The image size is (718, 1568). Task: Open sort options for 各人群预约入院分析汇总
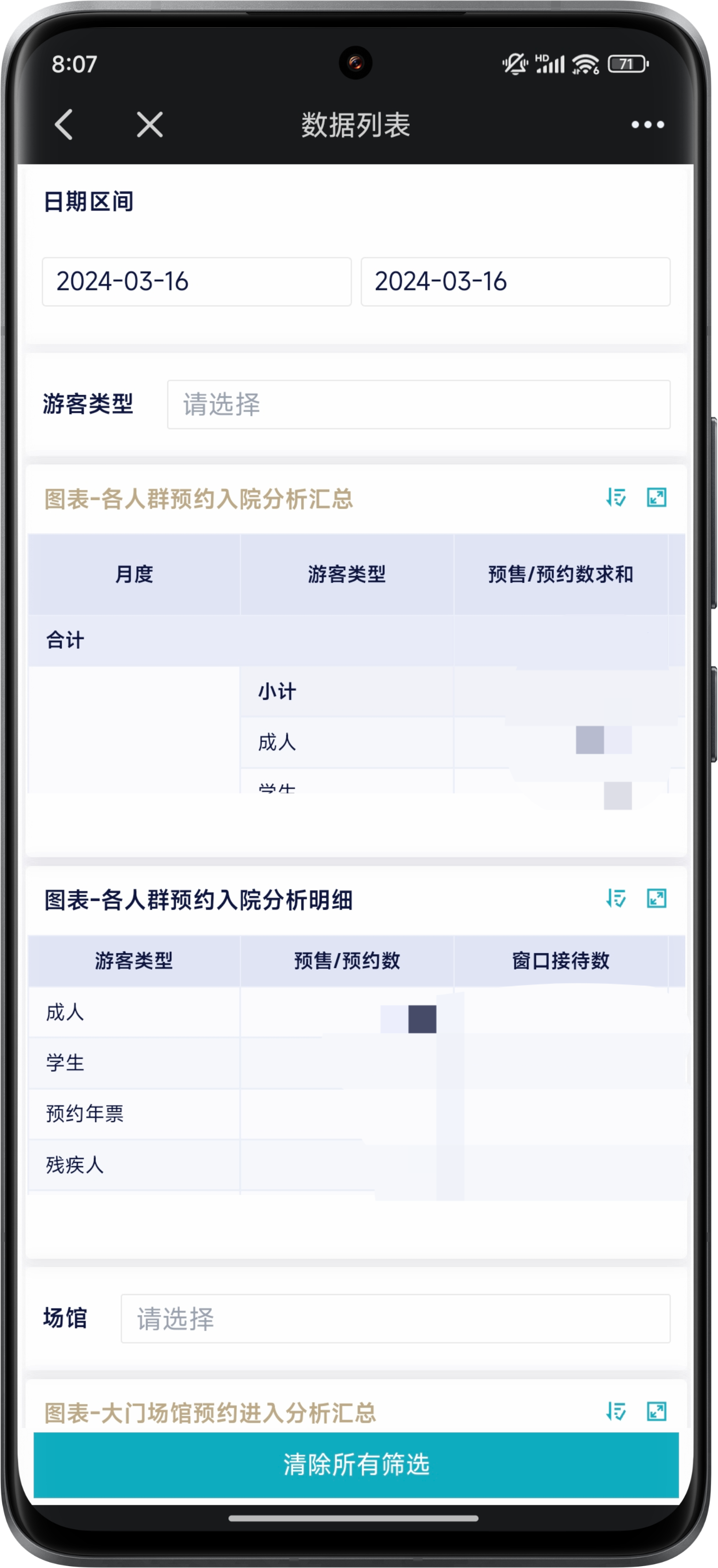pos(616,498)
